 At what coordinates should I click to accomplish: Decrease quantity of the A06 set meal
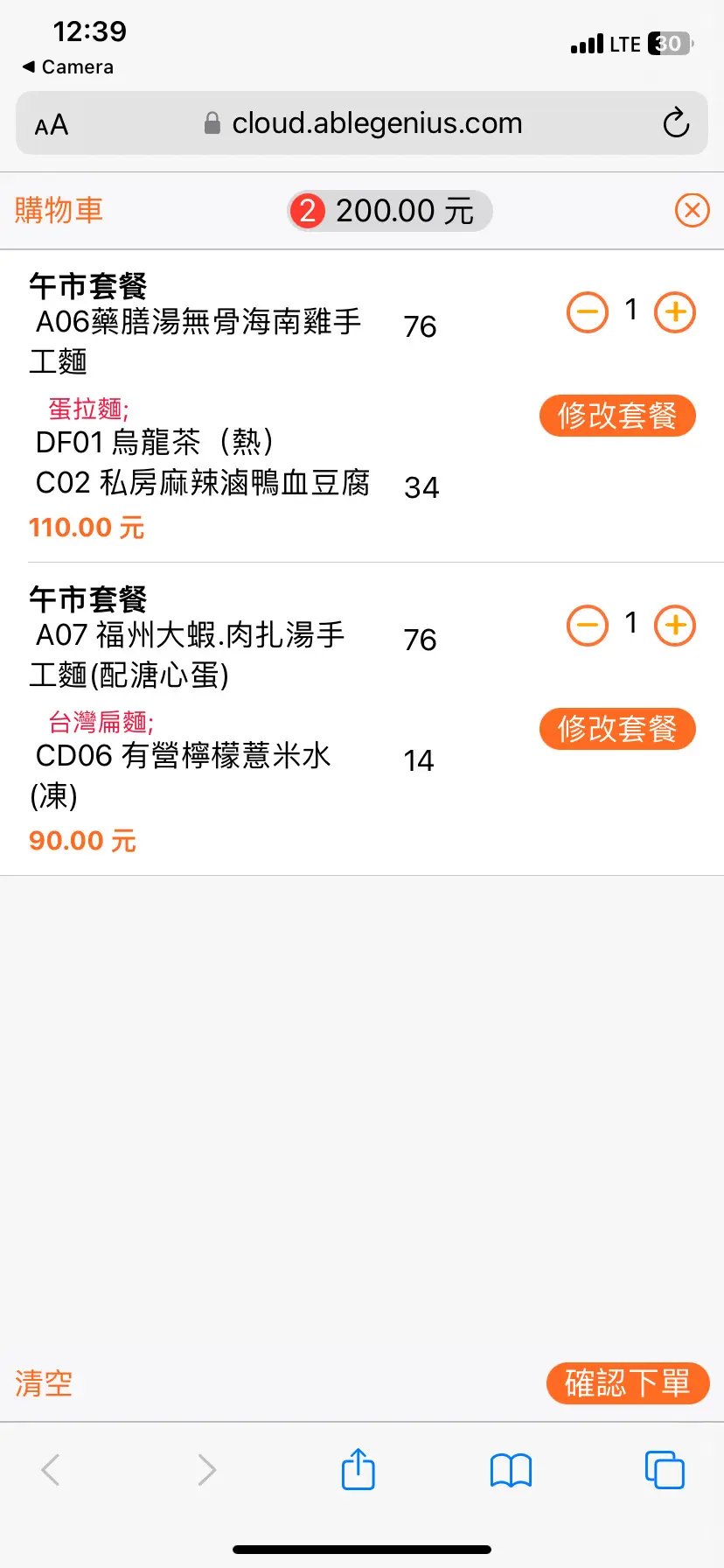(588, 312)
